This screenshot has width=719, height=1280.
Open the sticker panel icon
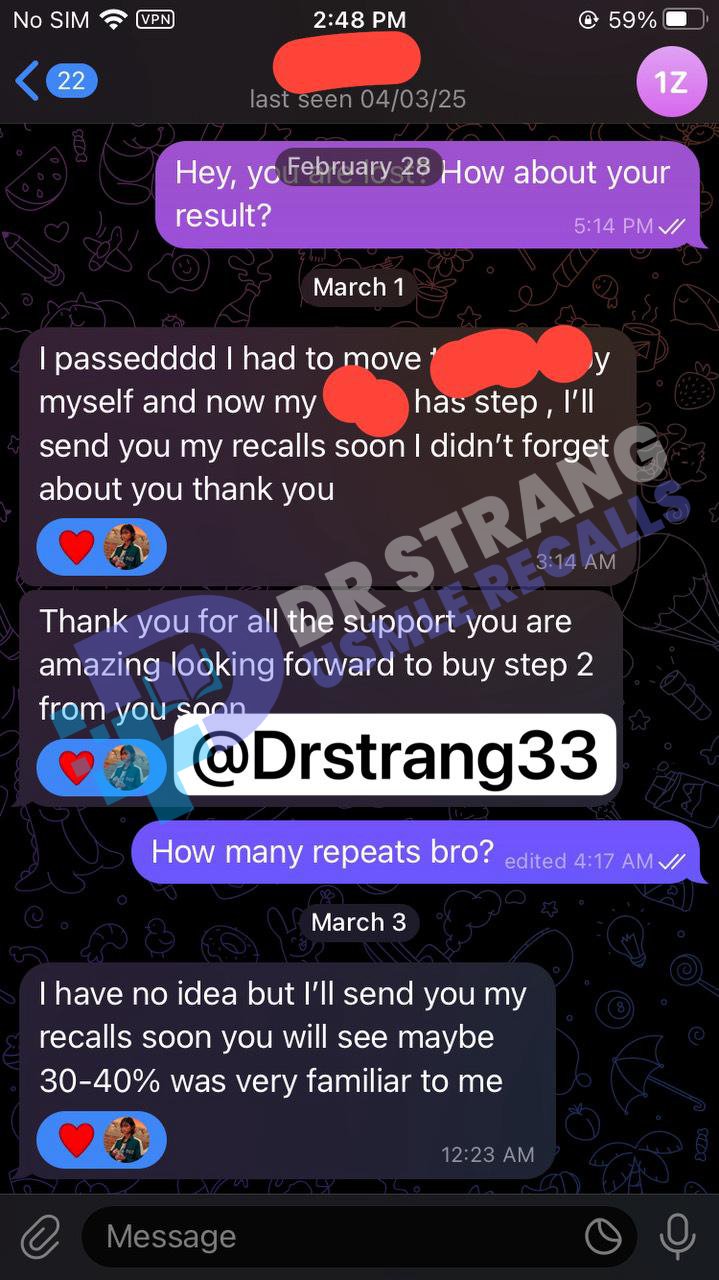click(603, 1238)
